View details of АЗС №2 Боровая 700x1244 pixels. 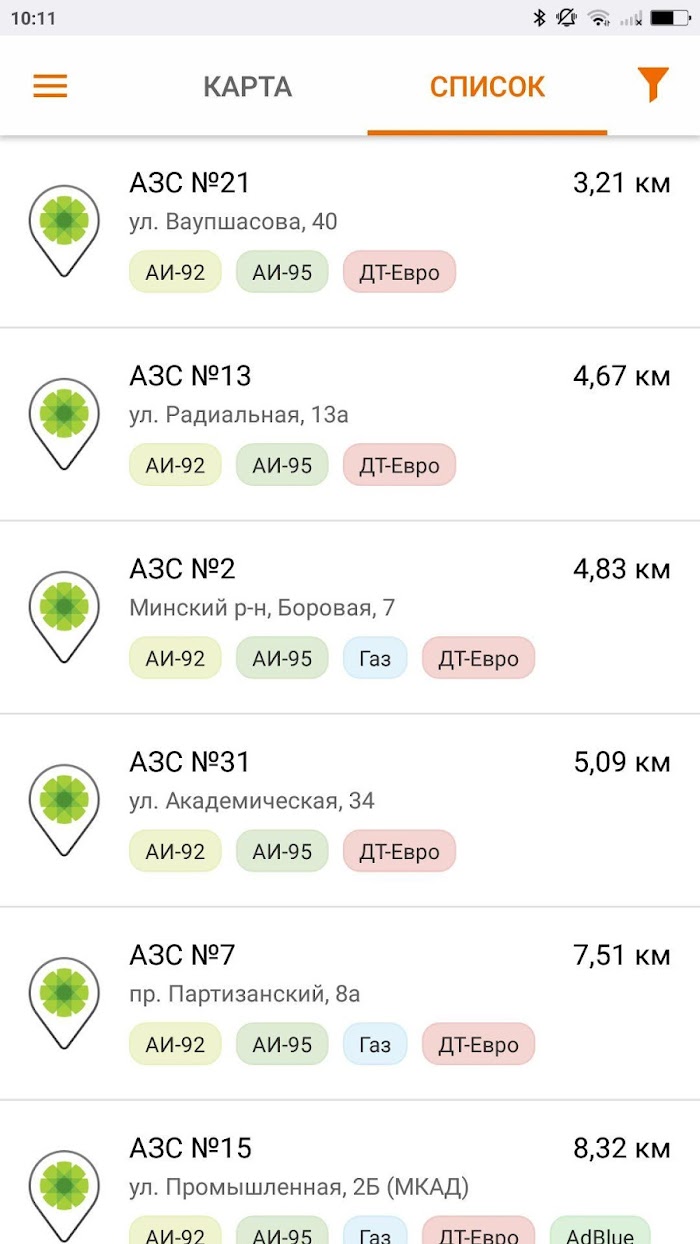click(350, 617)
